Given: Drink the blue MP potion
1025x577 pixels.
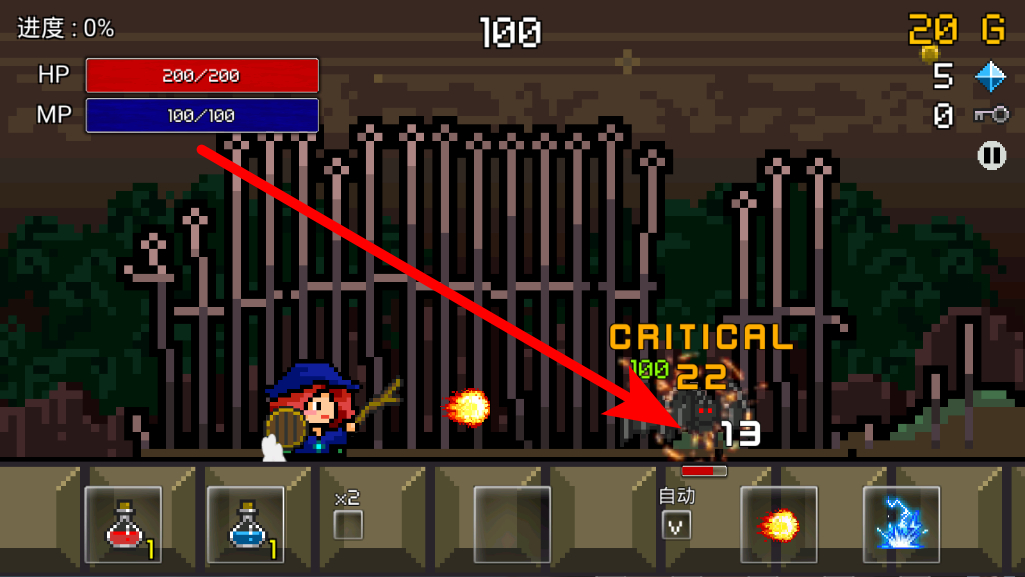Looking at the screenshot, I should coord(246,525).
